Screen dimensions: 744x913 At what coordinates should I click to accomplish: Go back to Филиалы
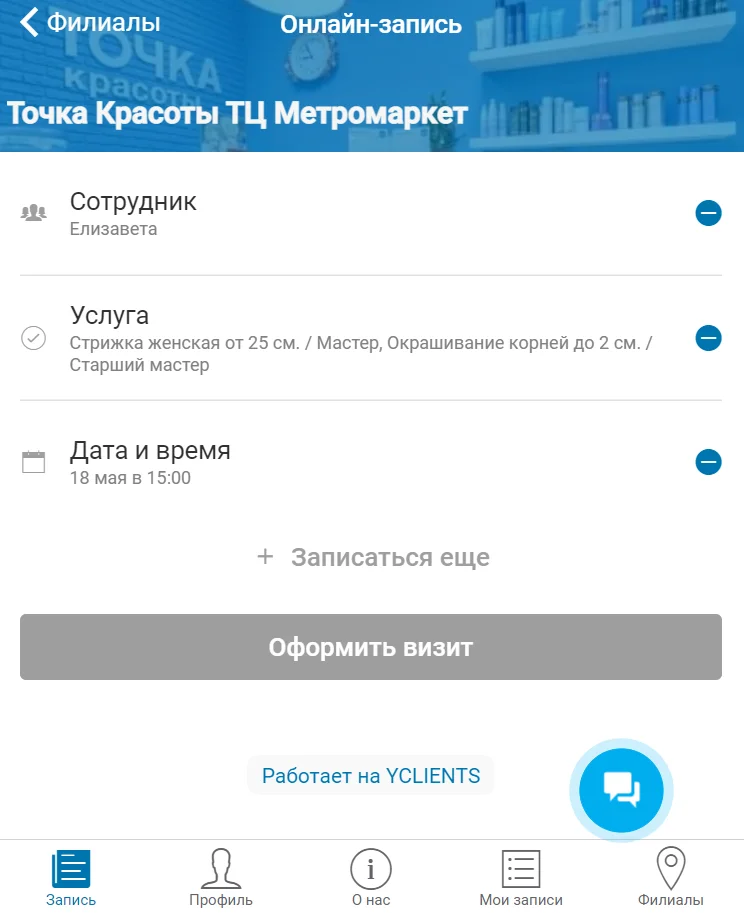[x=90, y=23]
